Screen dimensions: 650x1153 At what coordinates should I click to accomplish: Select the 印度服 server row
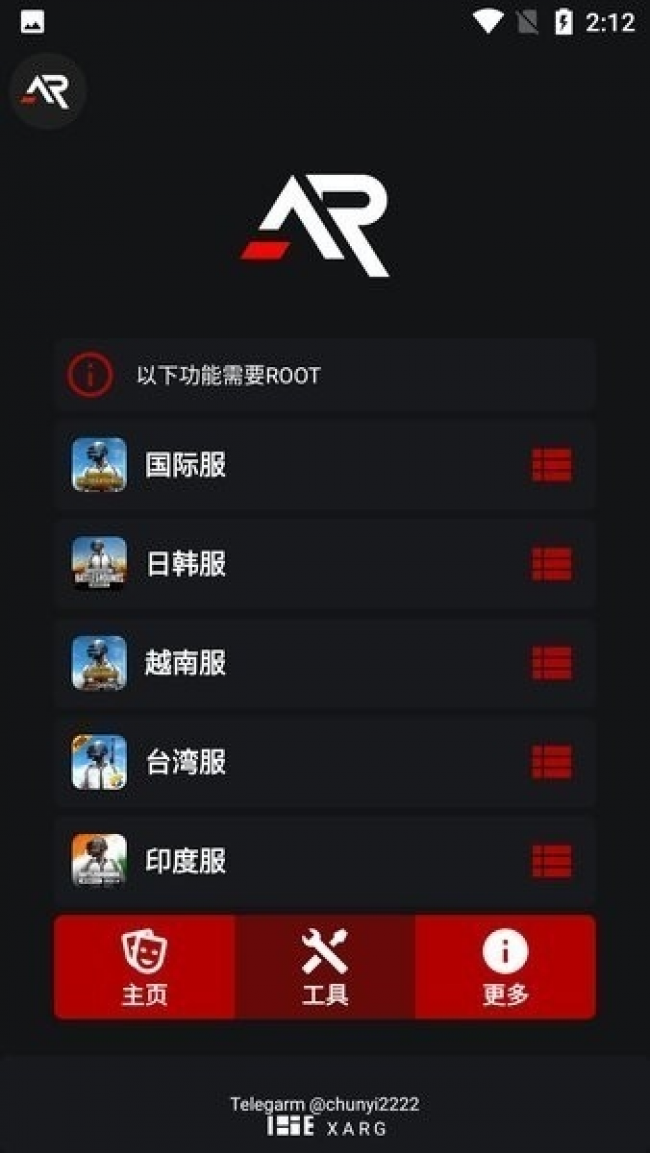[x=300, y=861]
